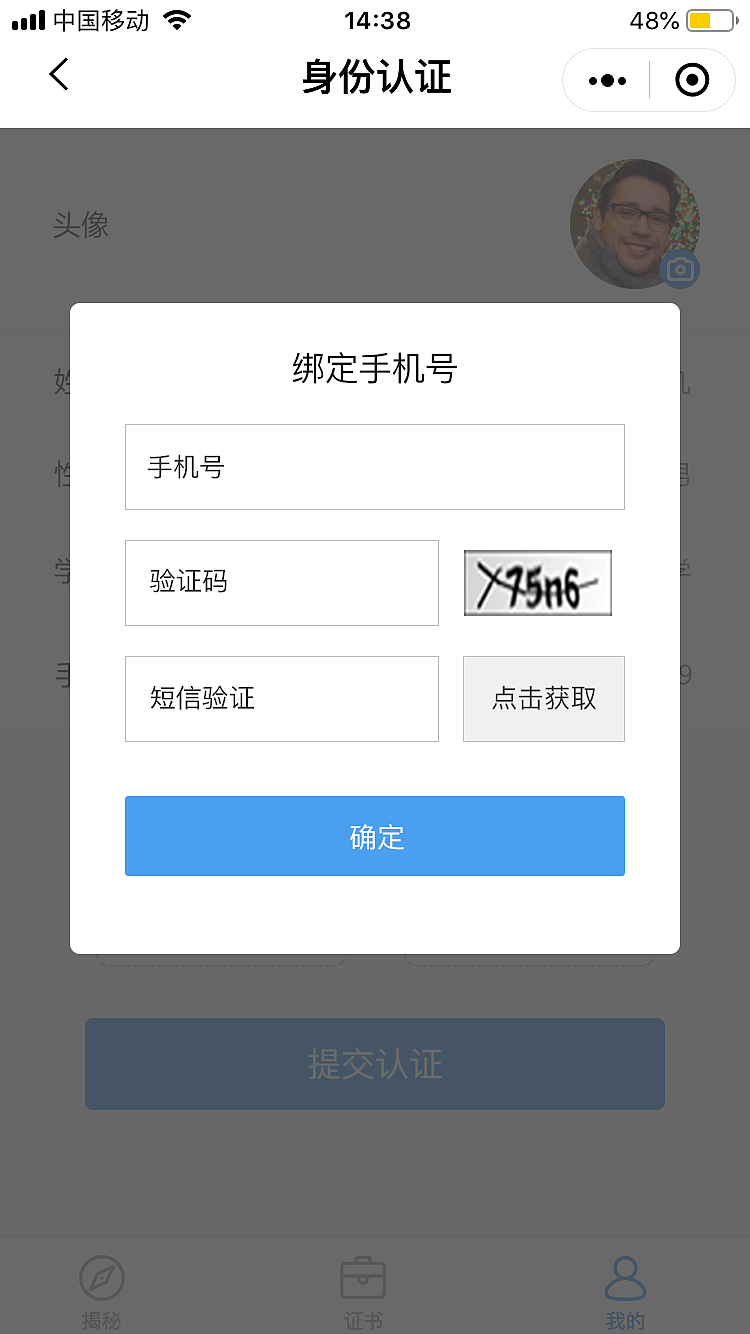Switch to the 证书 tab

tap(362, 1290)
